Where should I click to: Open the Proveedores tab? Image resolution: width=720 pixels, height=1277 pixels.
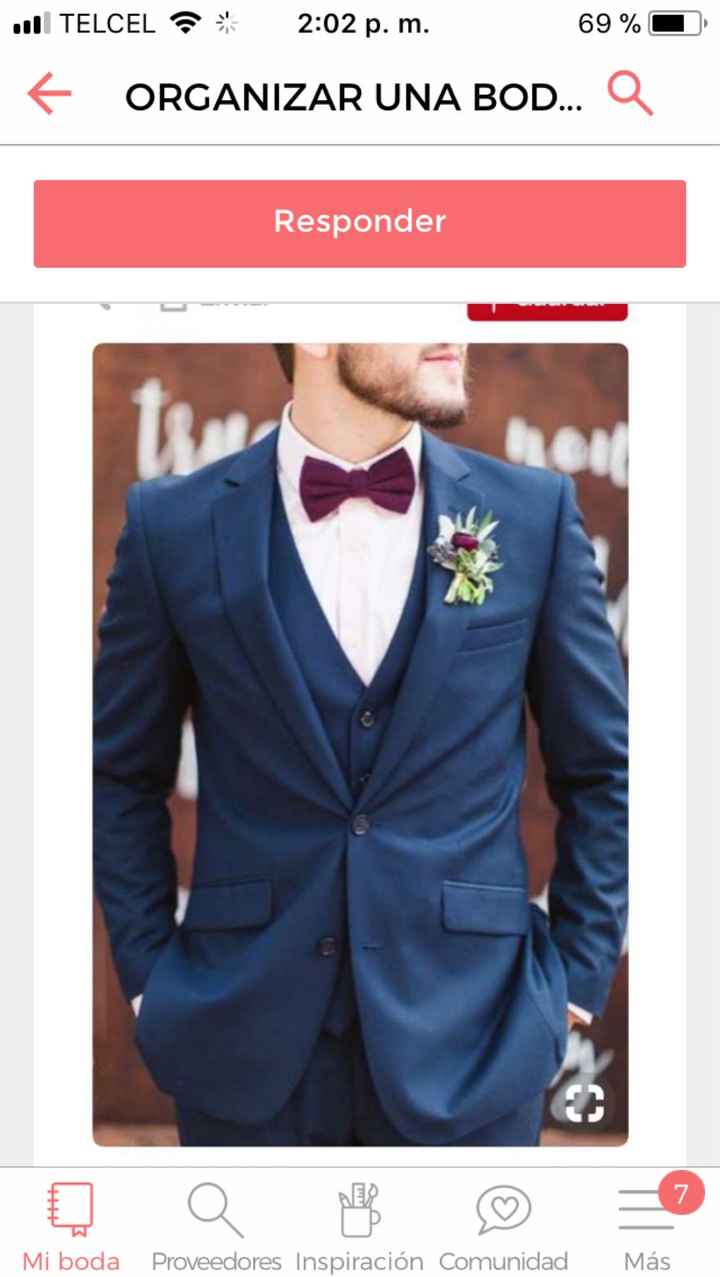coord(216,1226)
